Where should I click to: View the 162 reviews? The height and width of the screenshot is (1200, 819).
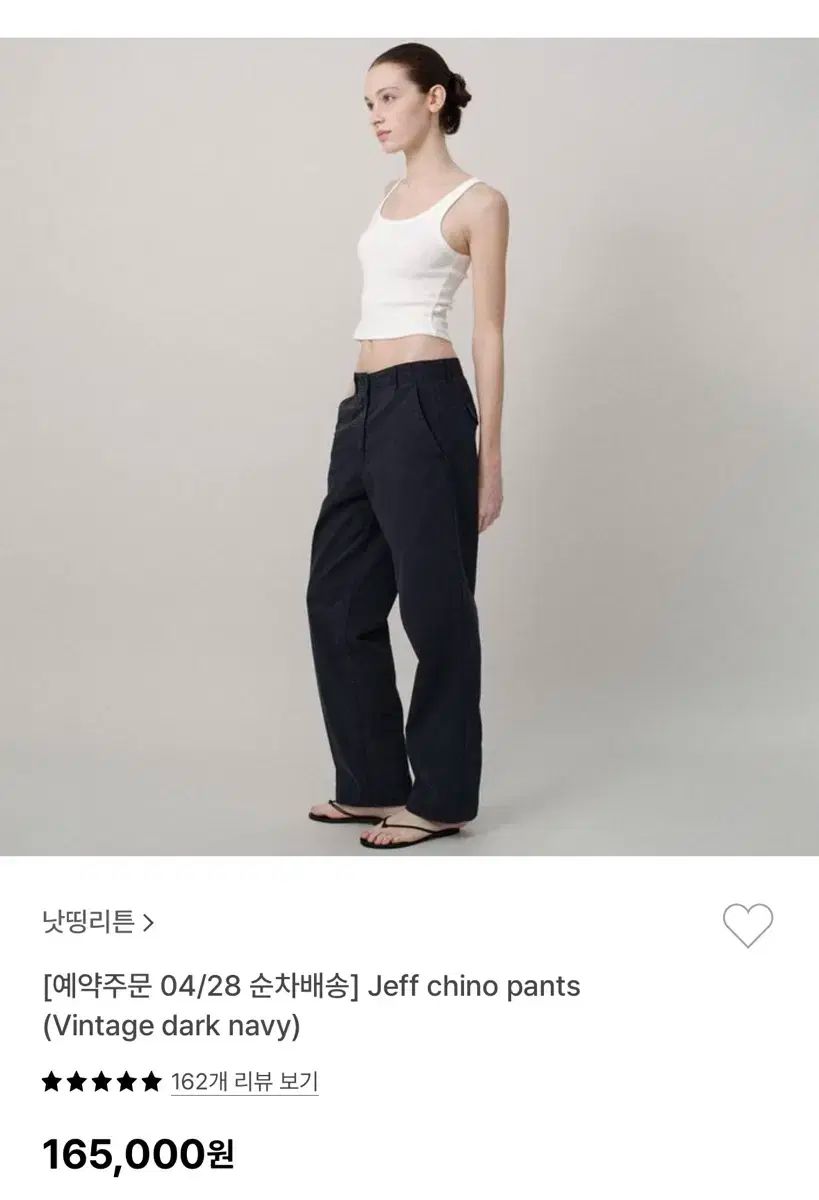click(244, 1081)
